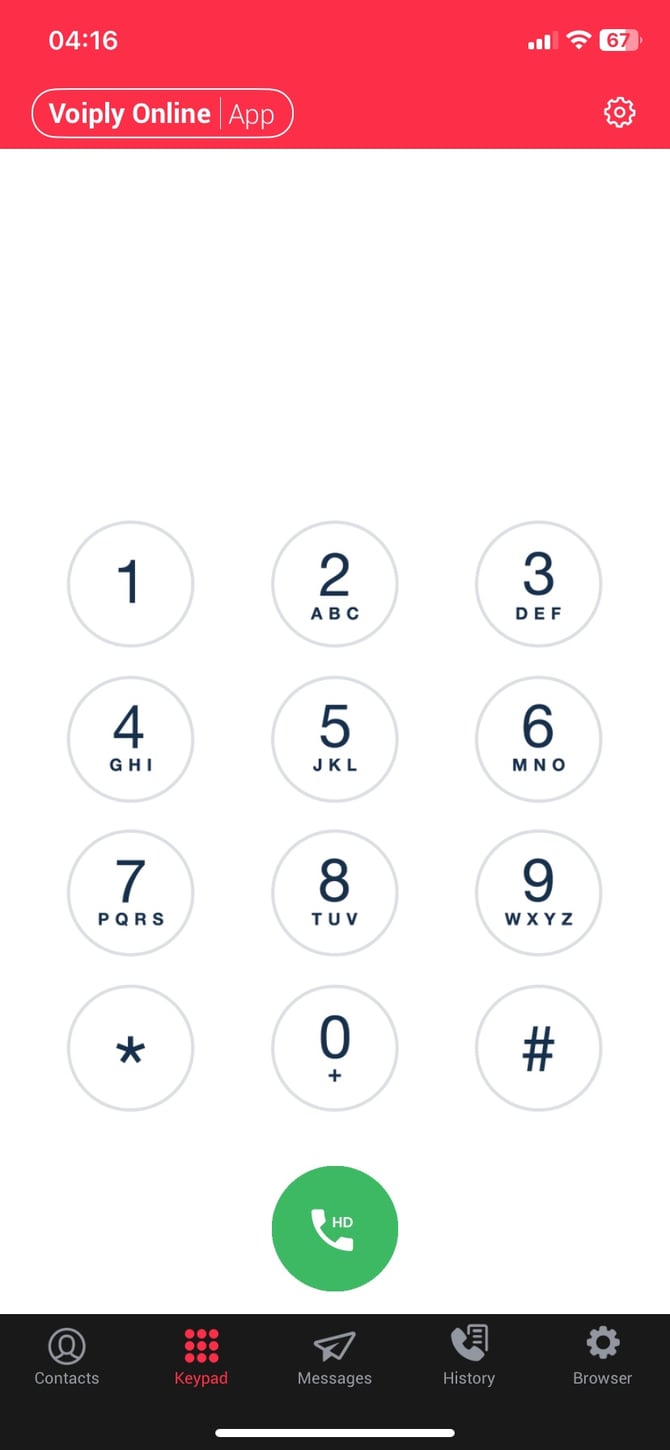Image resolution: width=670 pixels, height=1450 pixels.
Task: Open the Messages tab
Action: click(x=335, y=1357)
